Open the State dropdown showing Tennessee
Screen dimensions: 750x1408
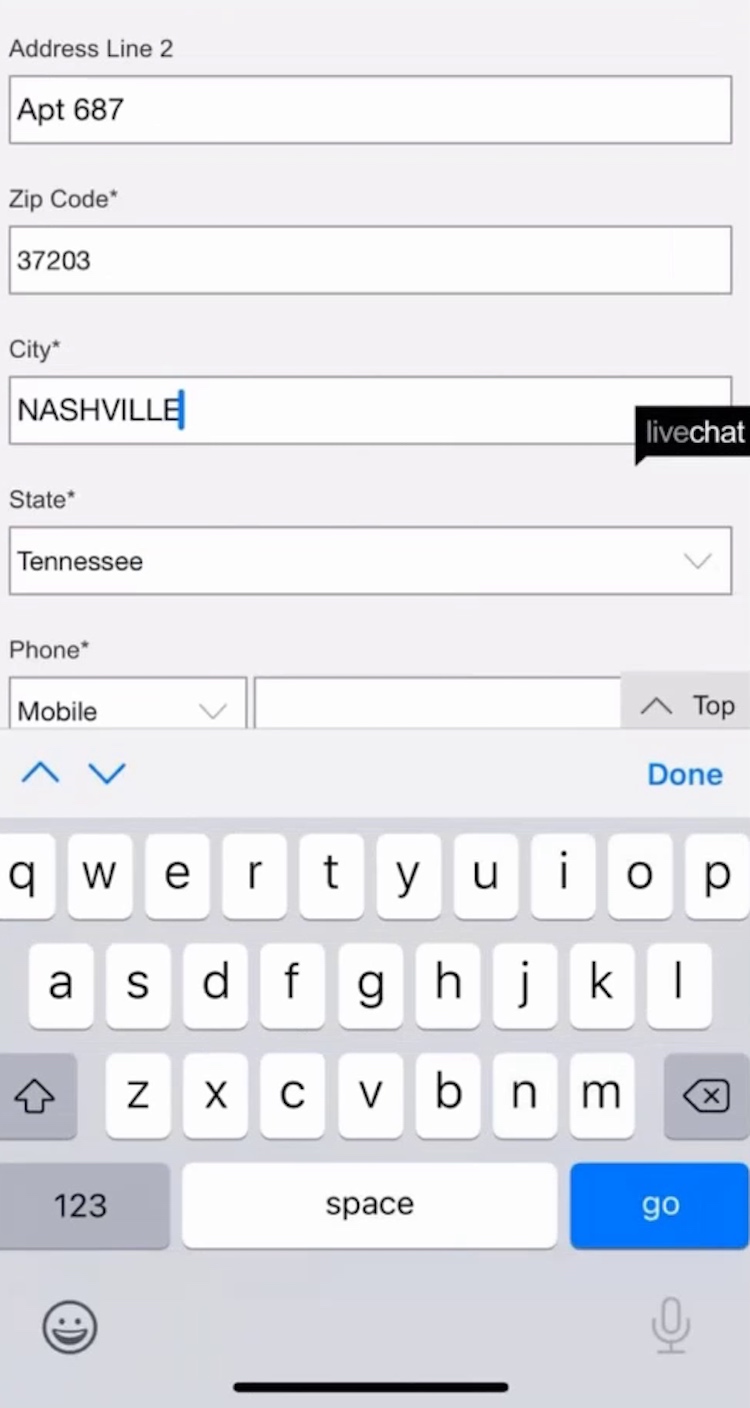tap(370, 561)
